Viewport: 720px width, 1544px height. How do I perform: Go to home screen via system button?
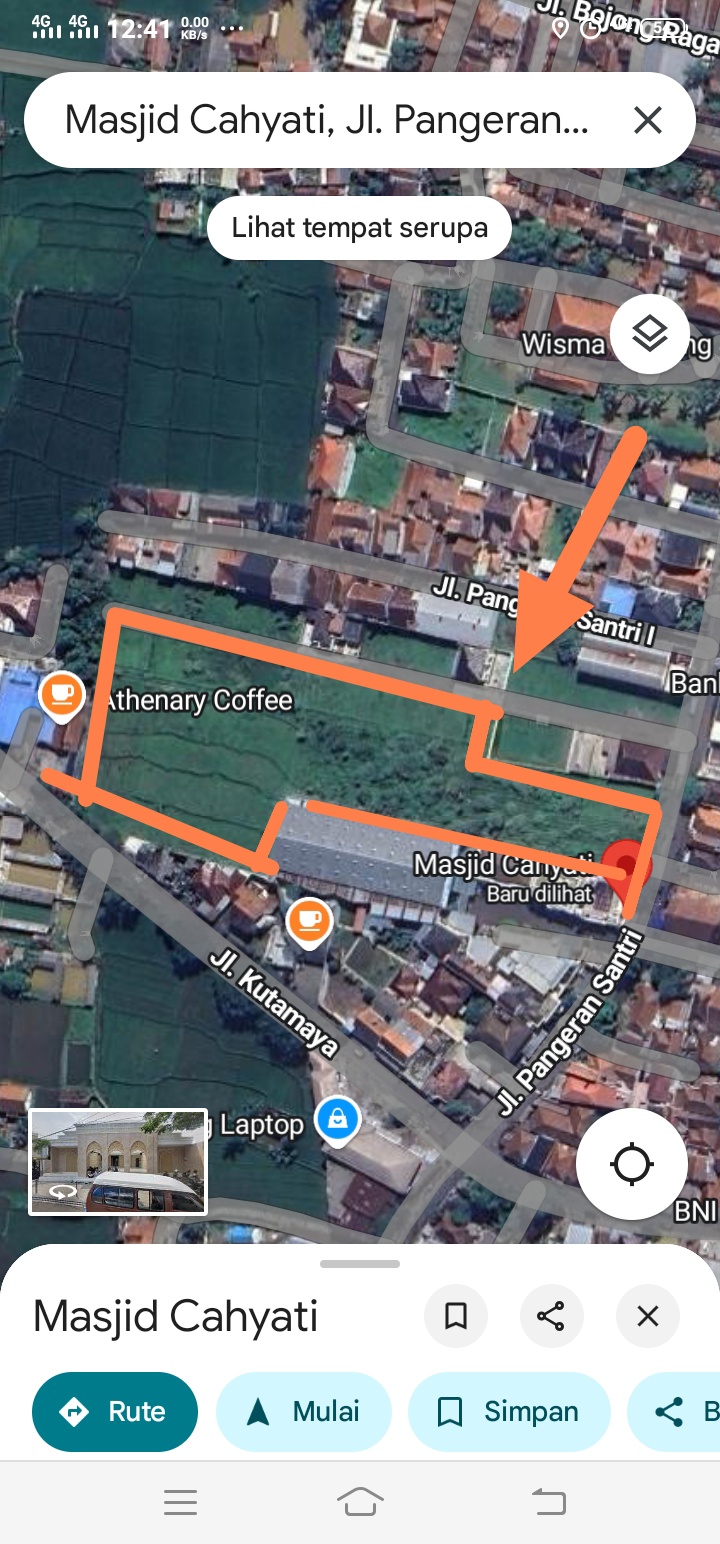(x=360, y=1502)
